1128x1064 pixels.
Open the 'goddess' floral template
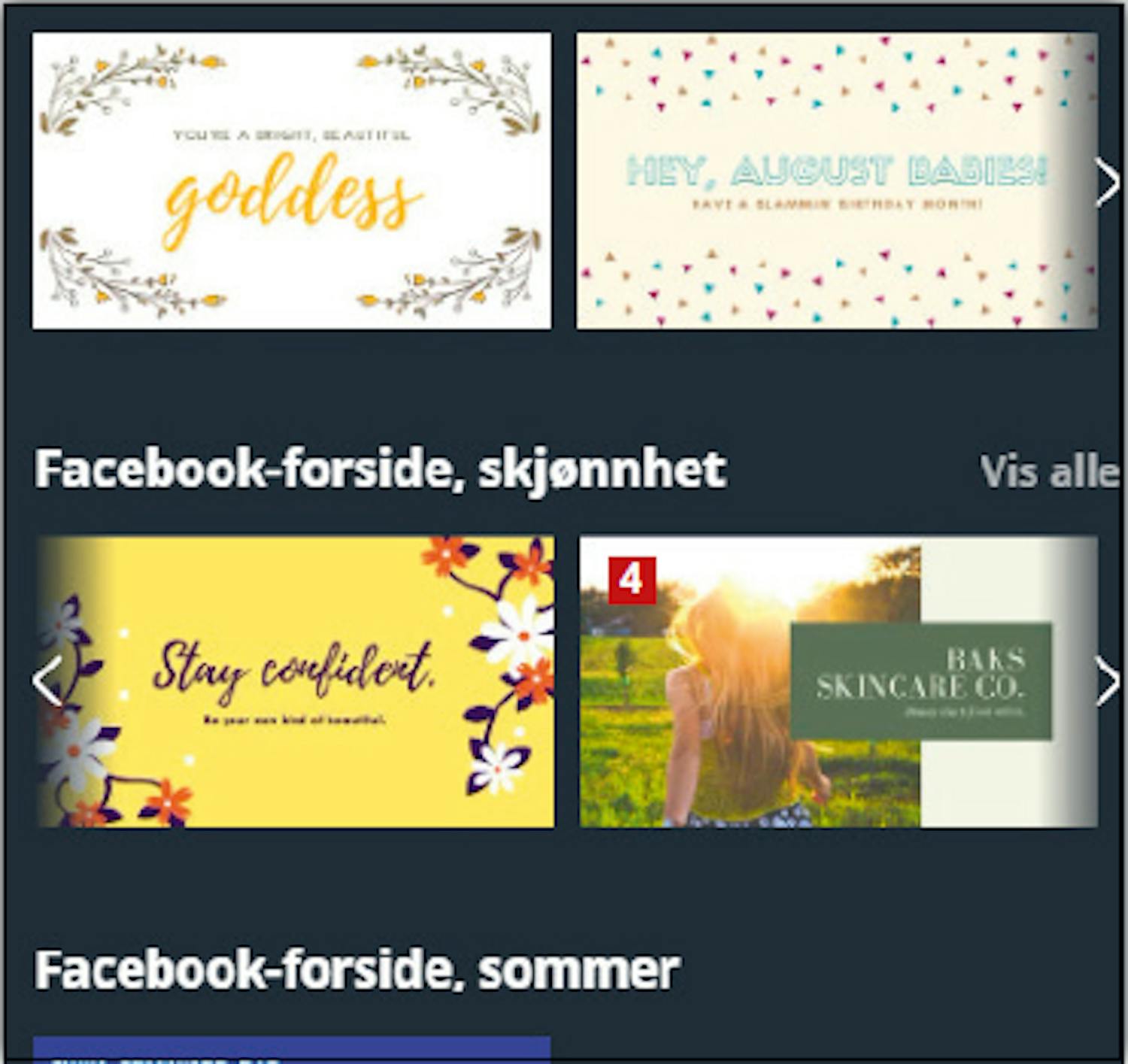291,180
